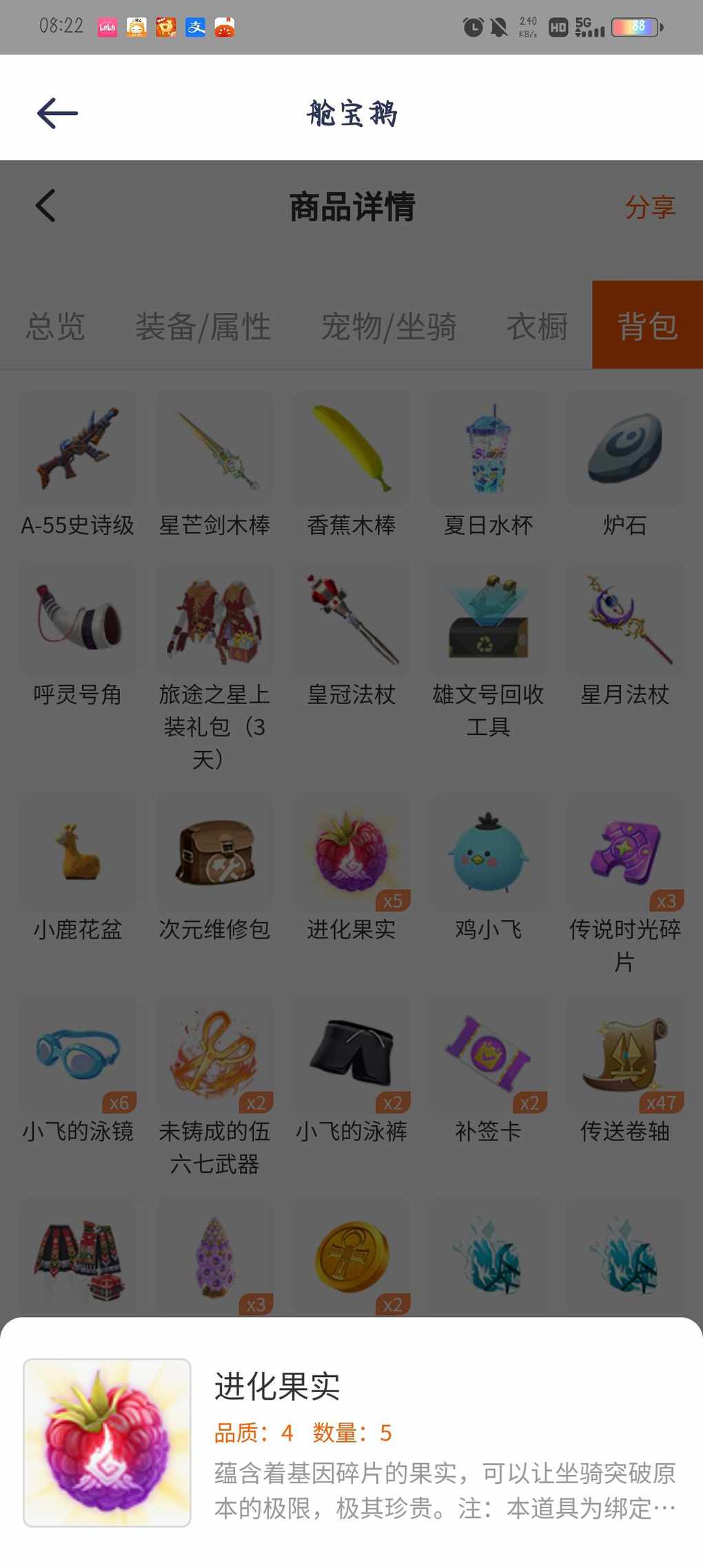Open the 装备/属性 tab

coord(203,326)
